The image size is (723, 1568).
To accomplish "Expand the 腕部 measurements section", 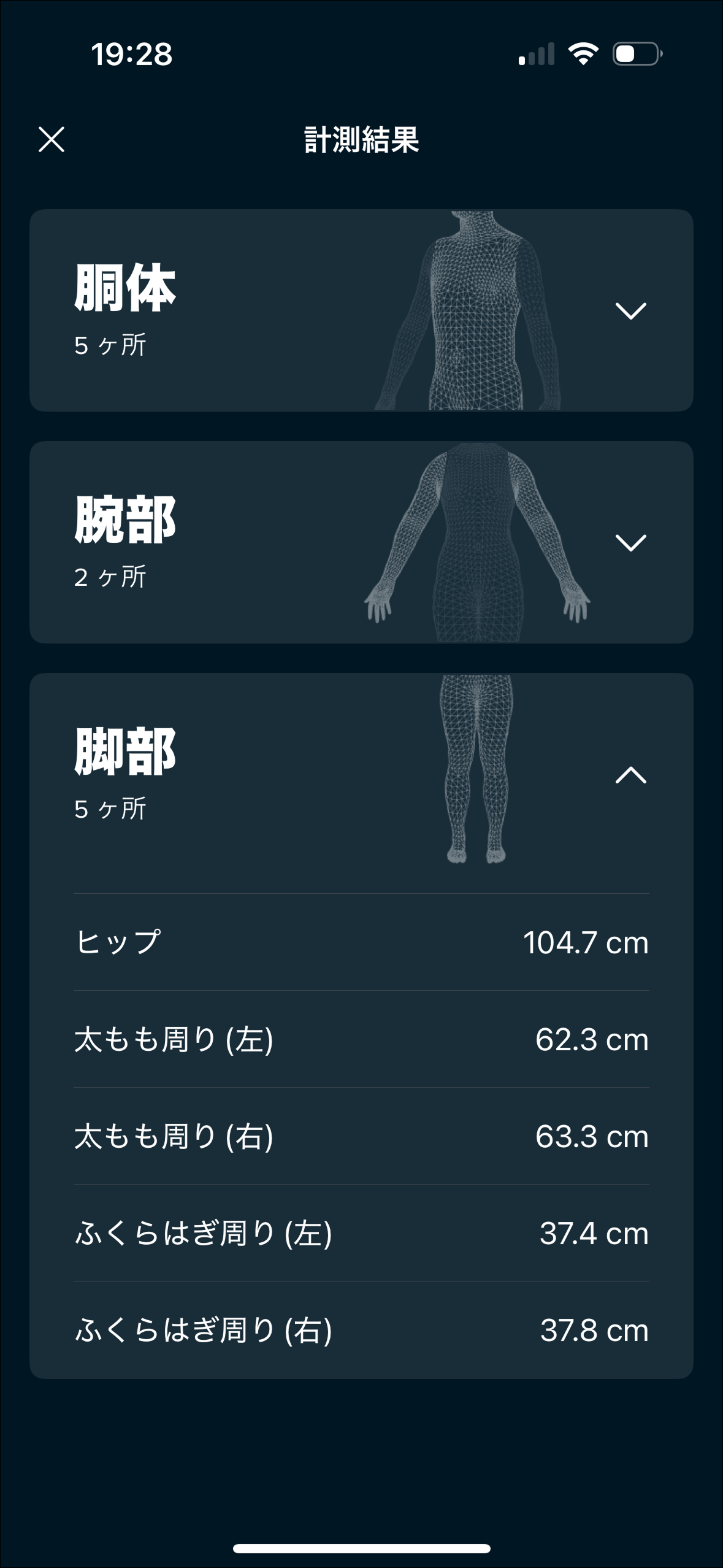I will pyautogui.click(x=630, y=542).
